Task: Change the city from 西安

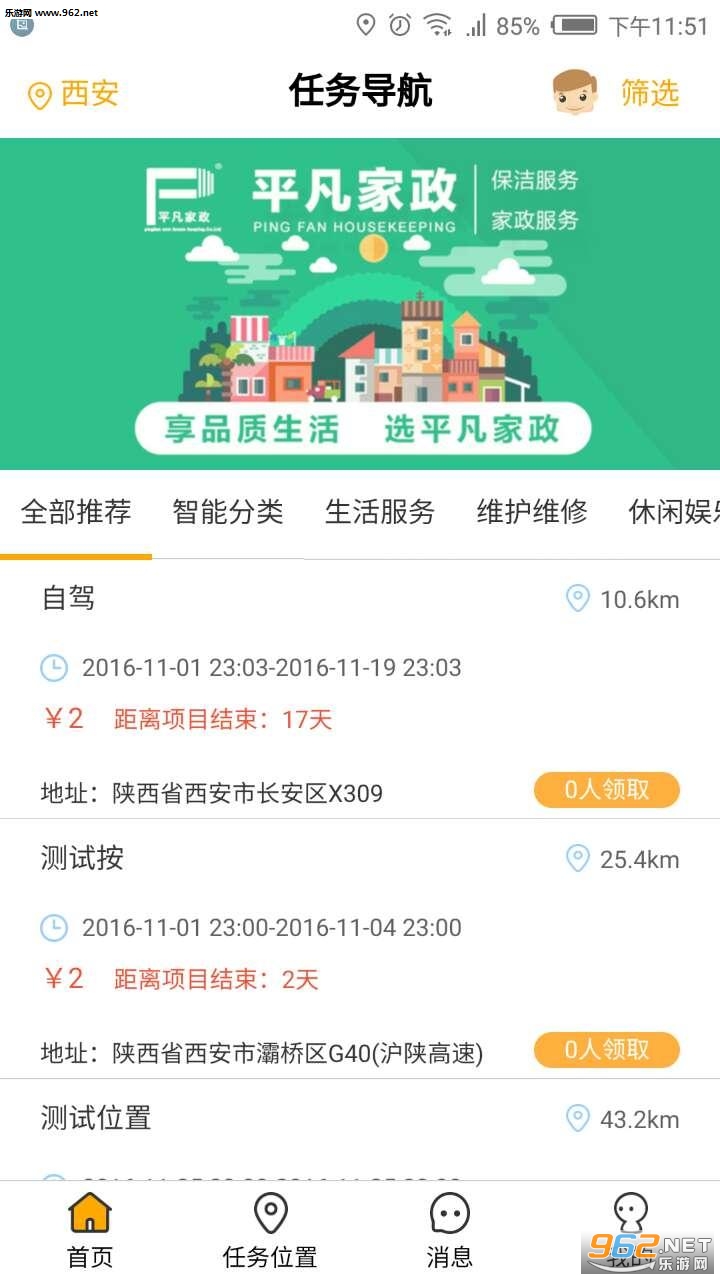Action: (x=73, y=94)
